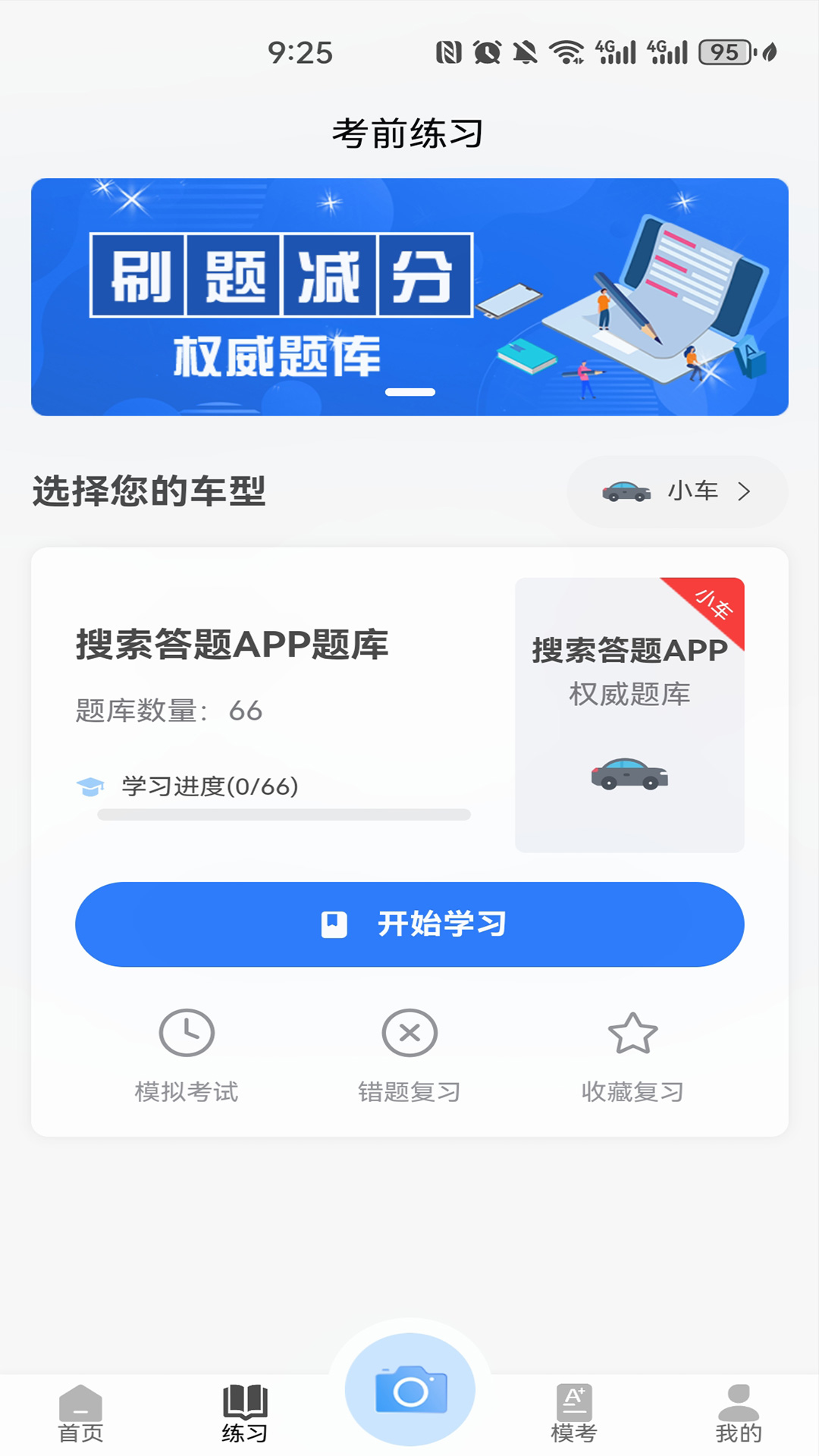Tap the 开始学习 button

click(409, 924)
